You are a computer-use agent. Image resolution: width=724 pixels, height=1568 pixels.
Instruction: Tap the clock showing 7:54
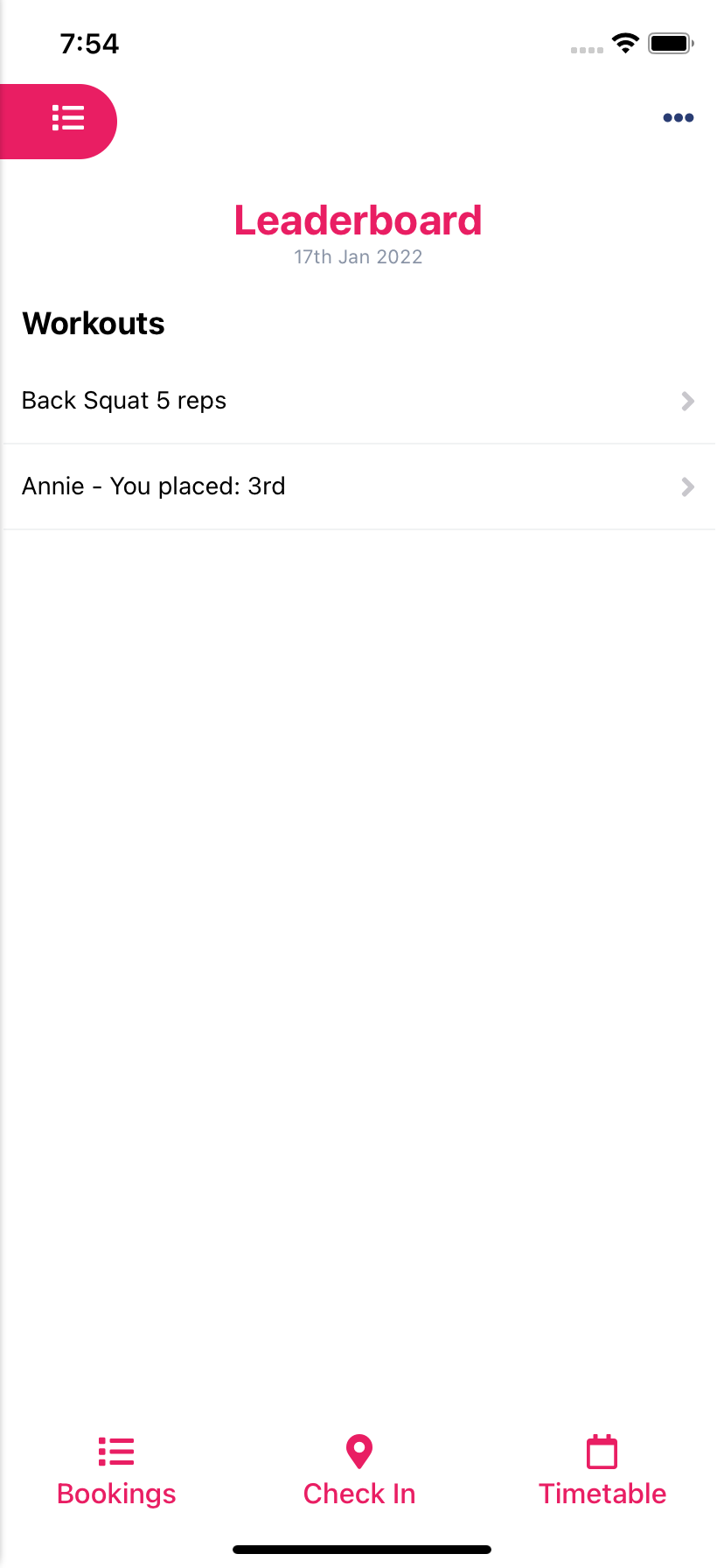pyautogui.click(x=90, y=43)
